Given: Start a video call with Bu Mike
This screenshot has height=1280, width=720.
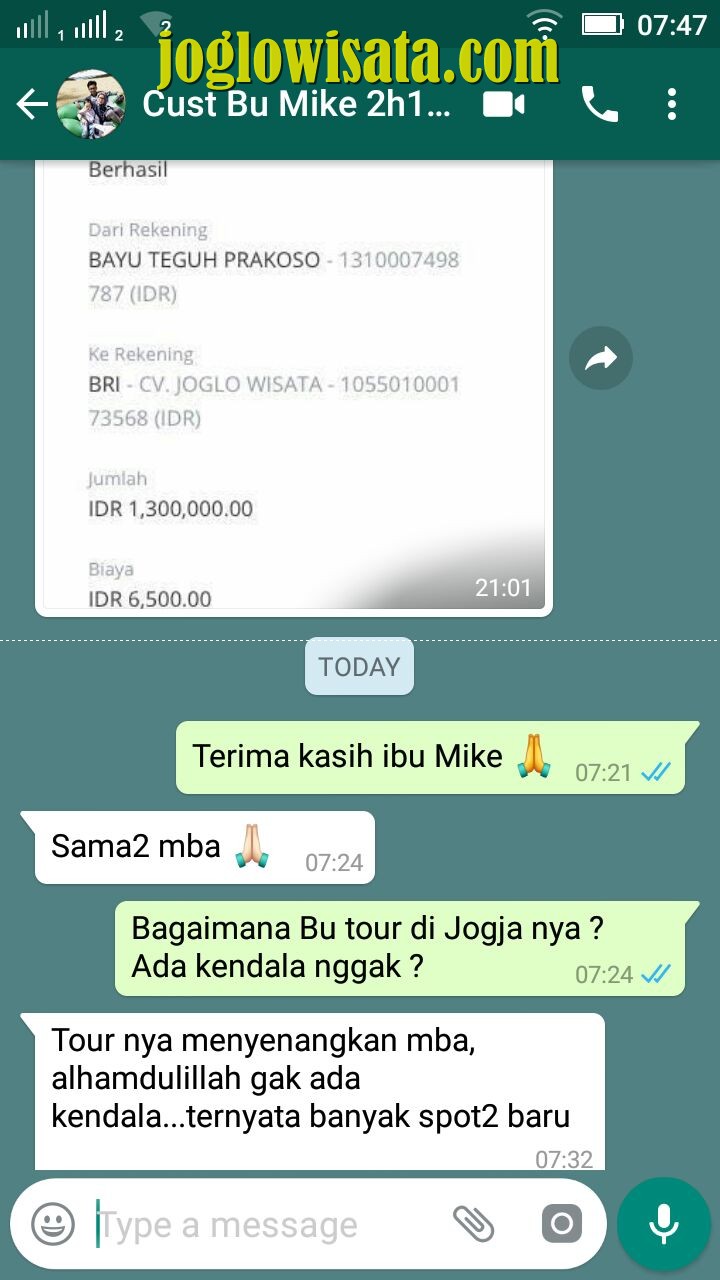Looking at the screenshot, I should pos(504,104).
